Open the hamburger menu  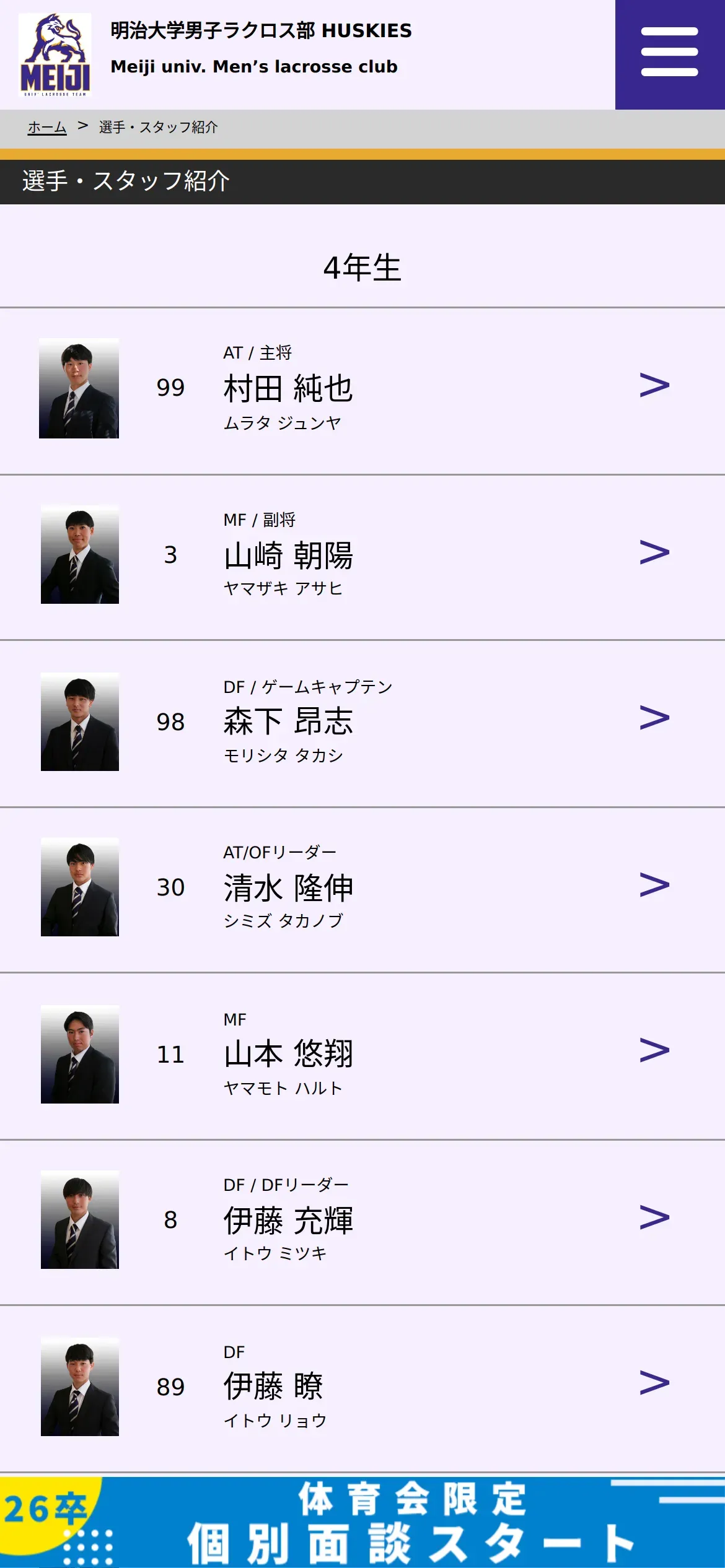point(669,53)
